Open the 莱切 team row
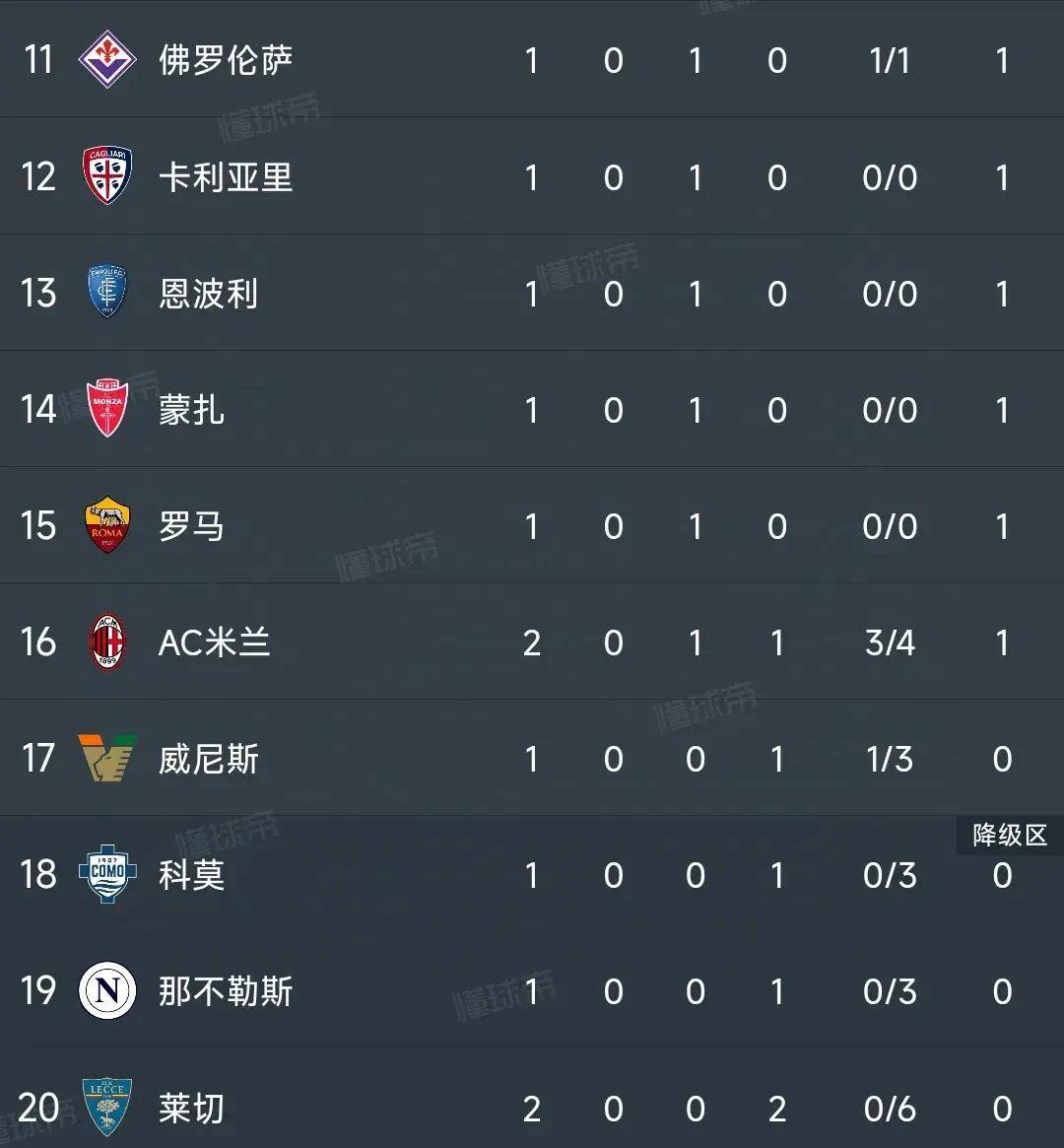 click(192, 1108)
